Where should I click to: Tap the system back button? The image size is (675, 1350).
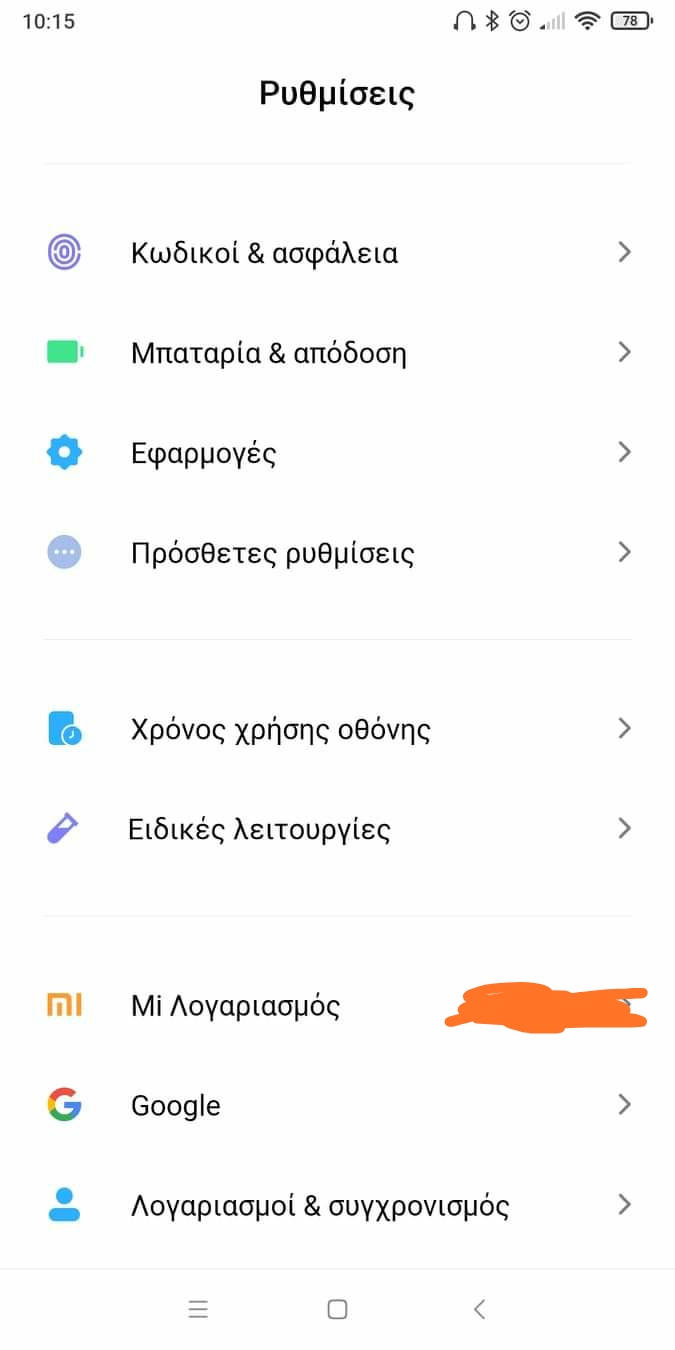pyautogui.click(x=479, y=1309)
